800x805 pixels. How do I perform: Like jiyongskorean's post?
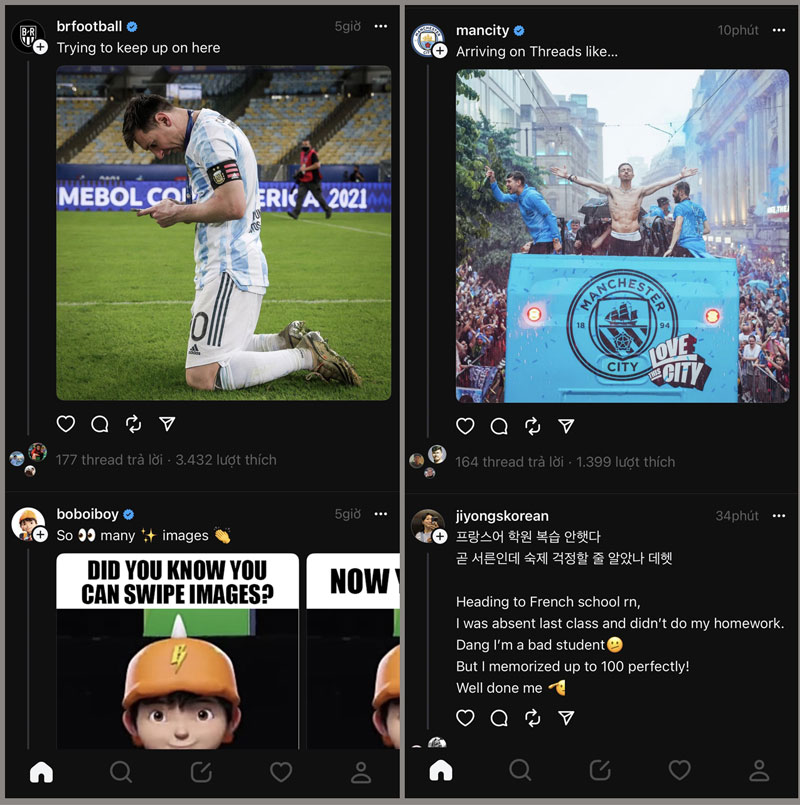tap(465, 718)
